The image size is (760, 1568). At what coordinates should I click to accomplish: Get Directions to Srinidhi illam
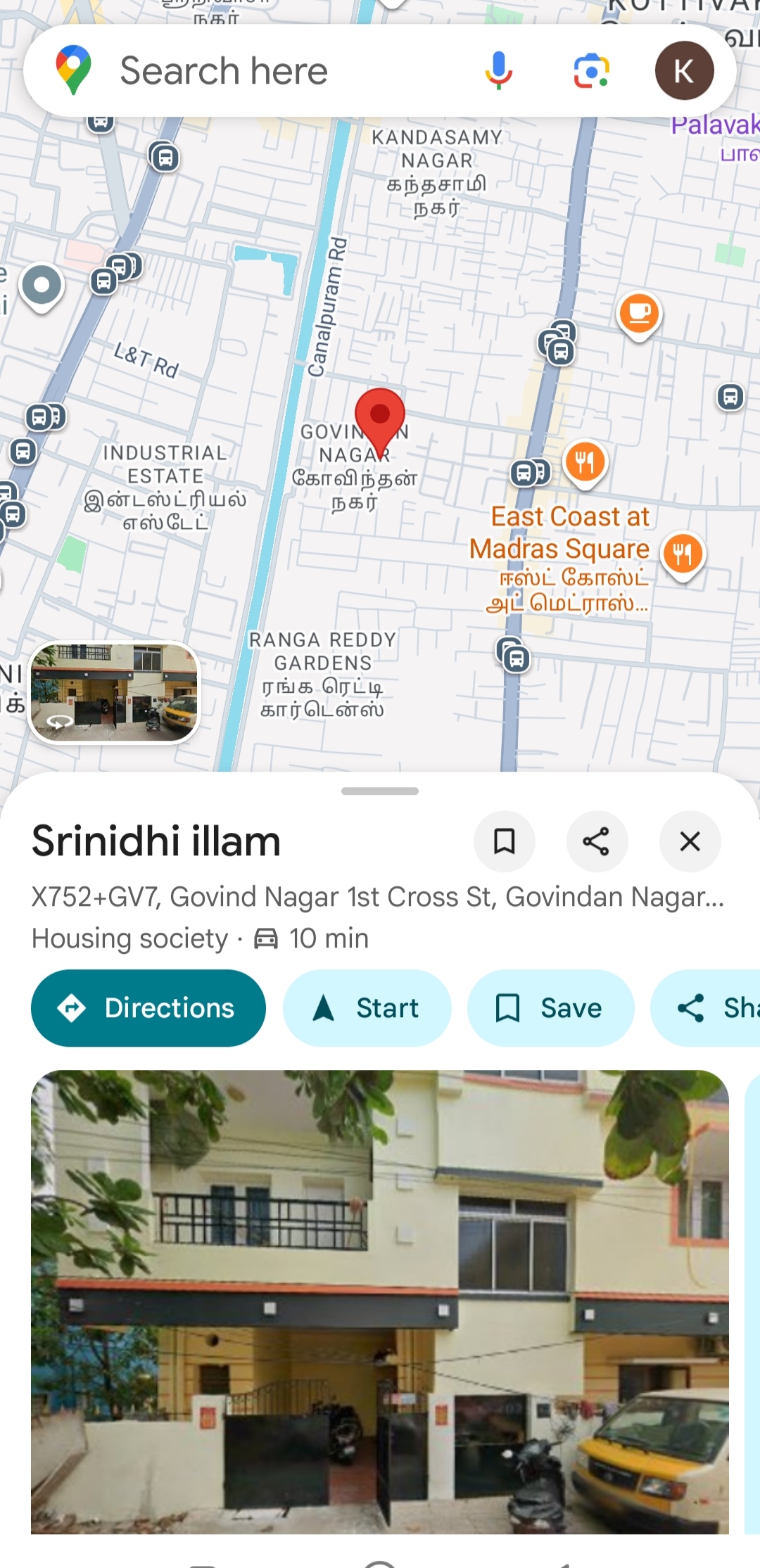click(148, 1008)
